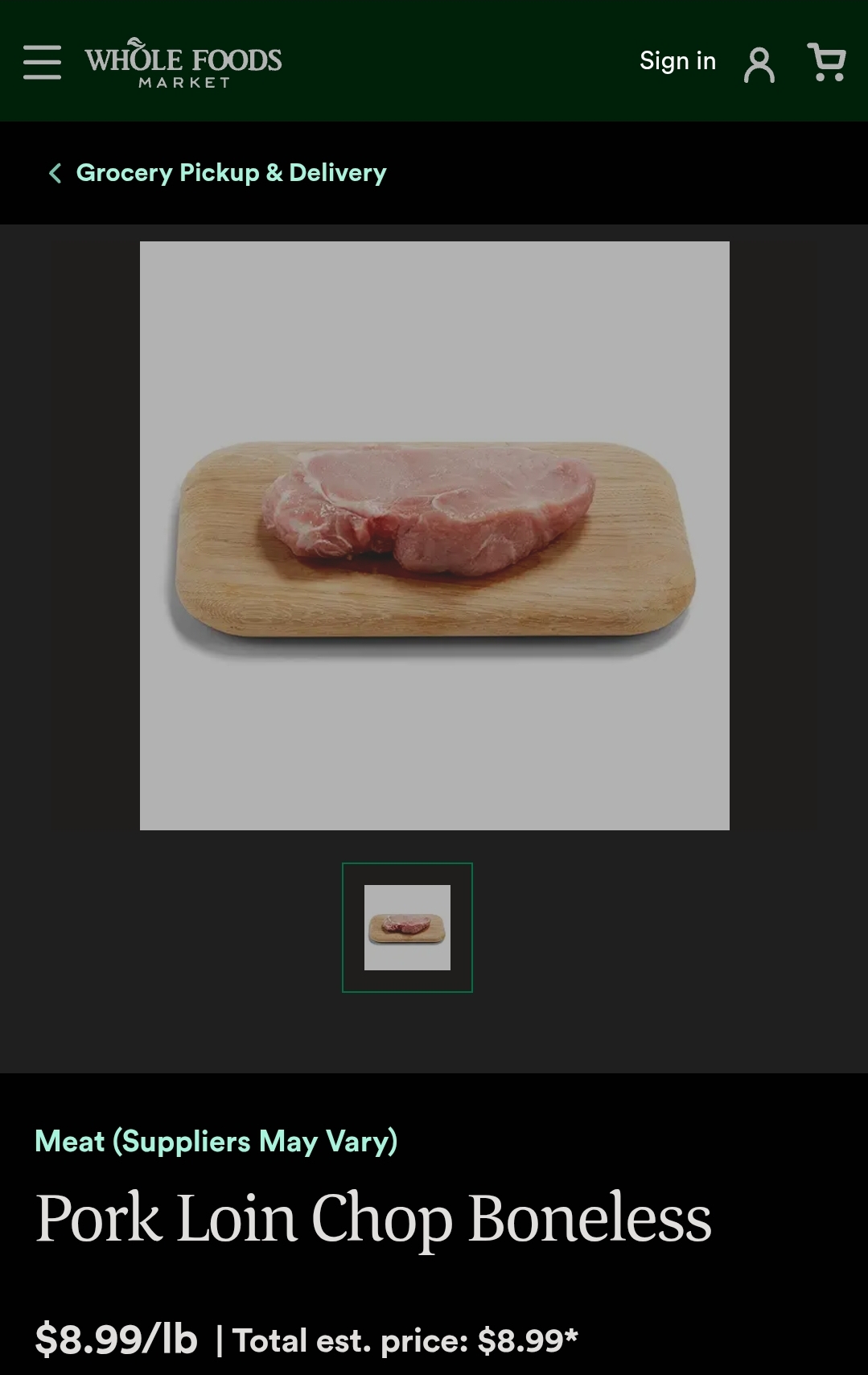The width and height of the screenshot is (868, 1375).
Task: Select the small pork chop thumbnail
Action: 407,928
